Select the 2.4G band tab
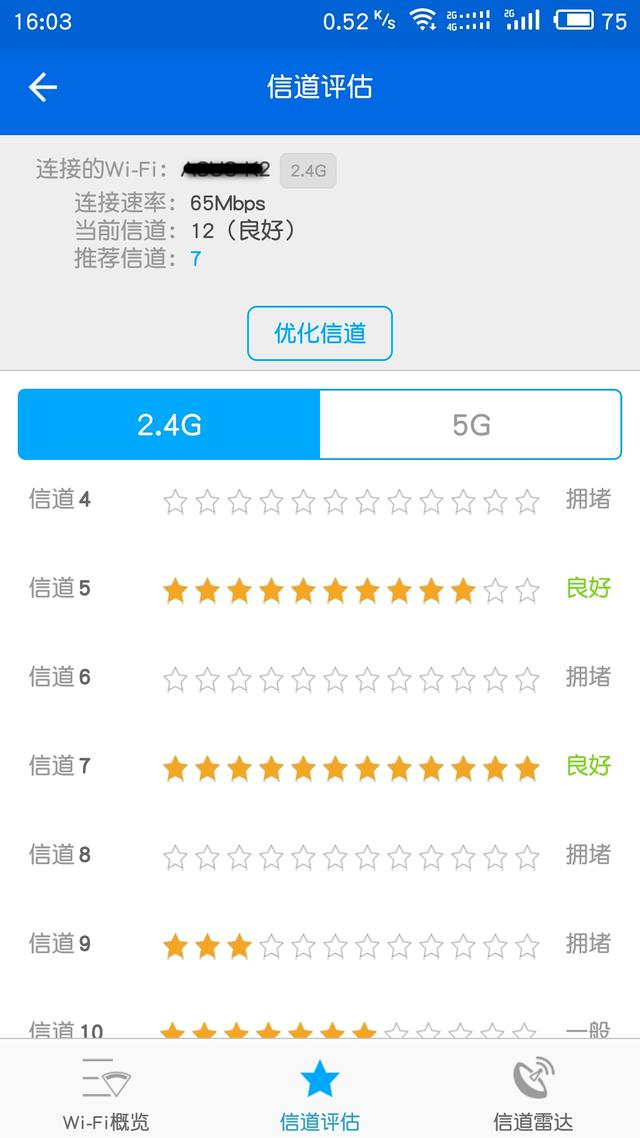This screenshot has height=1138, width=640. (169, 425)
